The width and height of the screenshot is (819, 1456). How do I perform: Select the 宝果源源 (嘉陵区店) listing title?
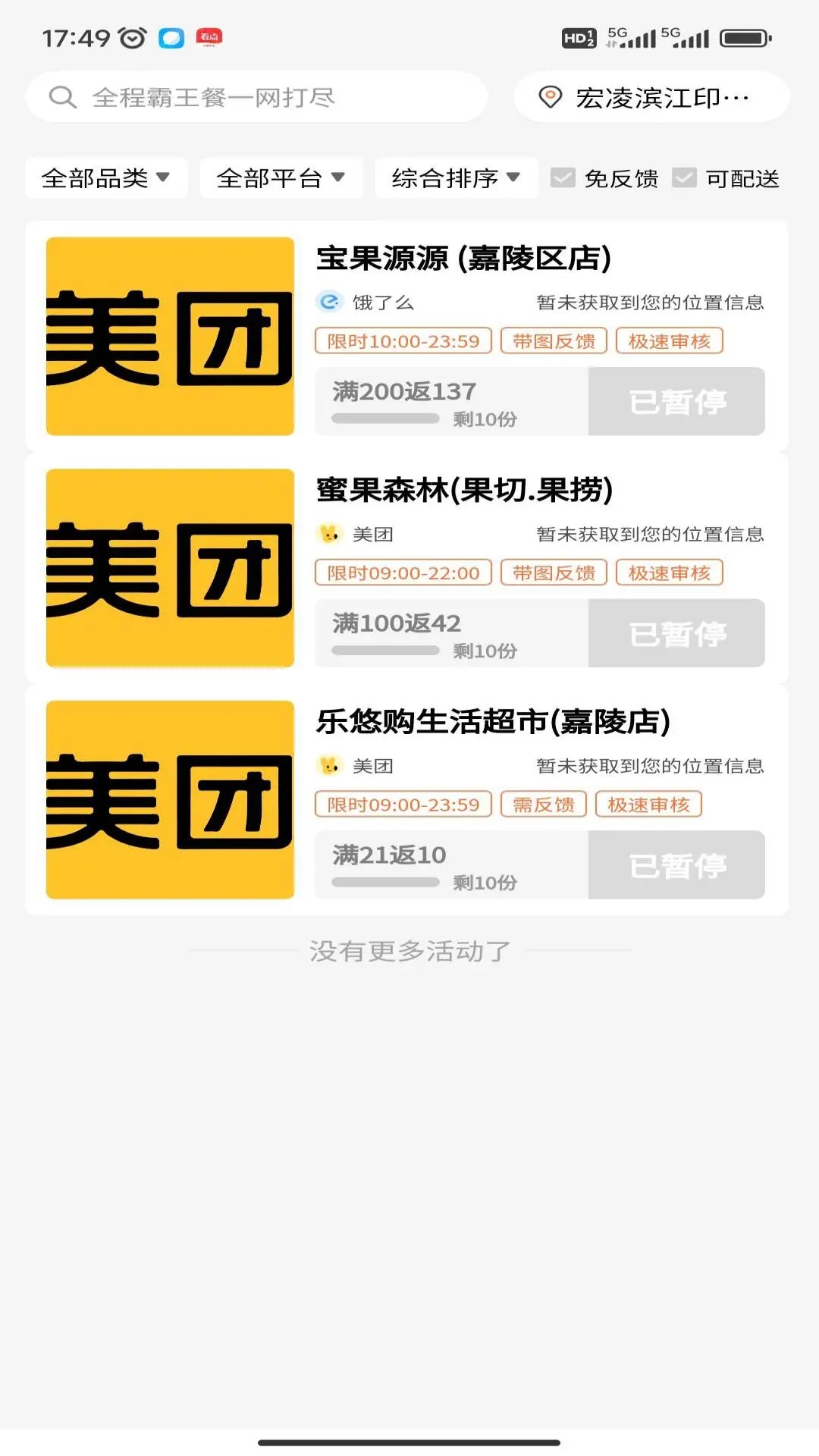click(463, 258)
